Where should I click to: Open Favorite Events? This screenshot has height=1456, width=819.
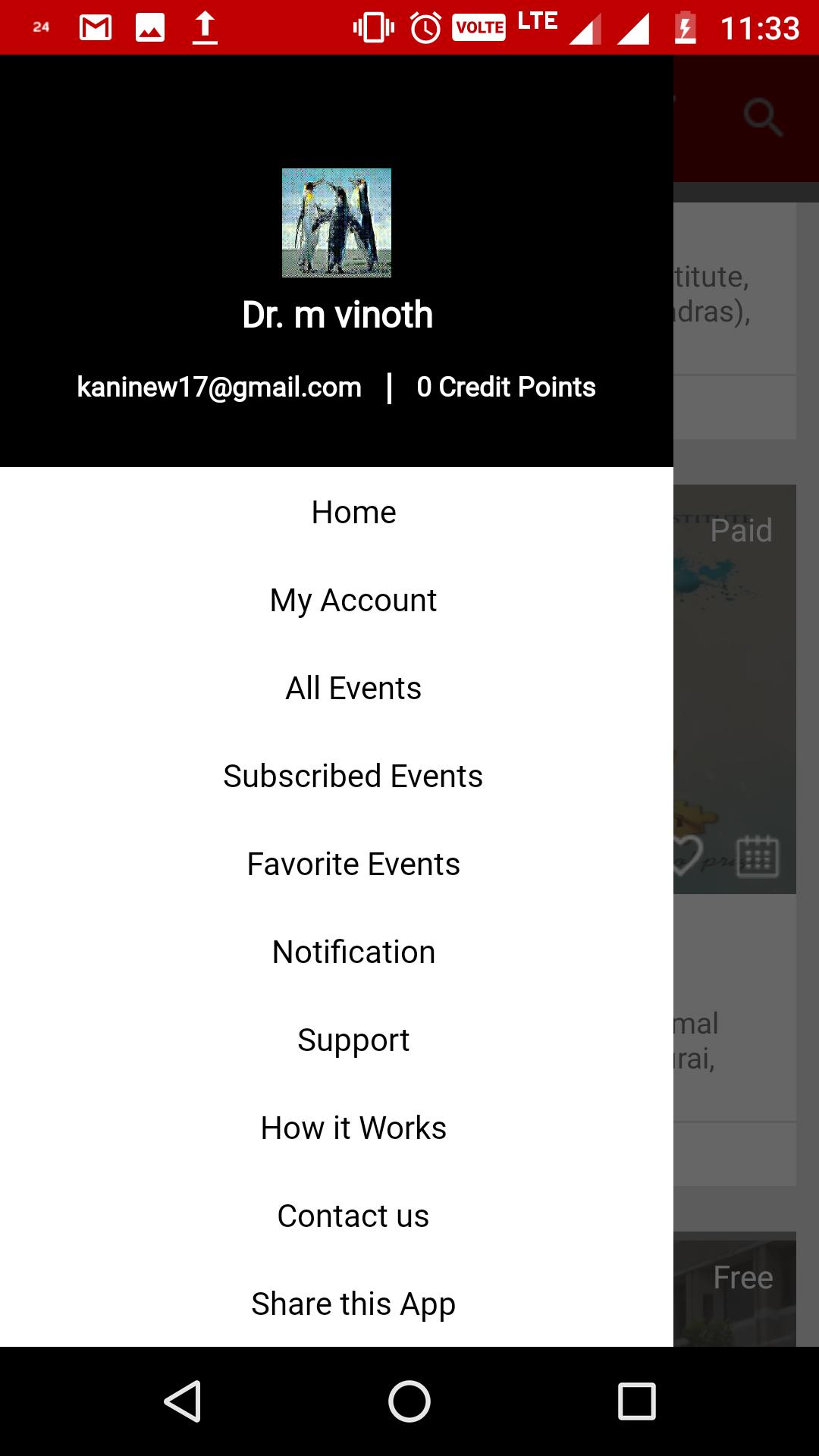click(x=353, y=864)
